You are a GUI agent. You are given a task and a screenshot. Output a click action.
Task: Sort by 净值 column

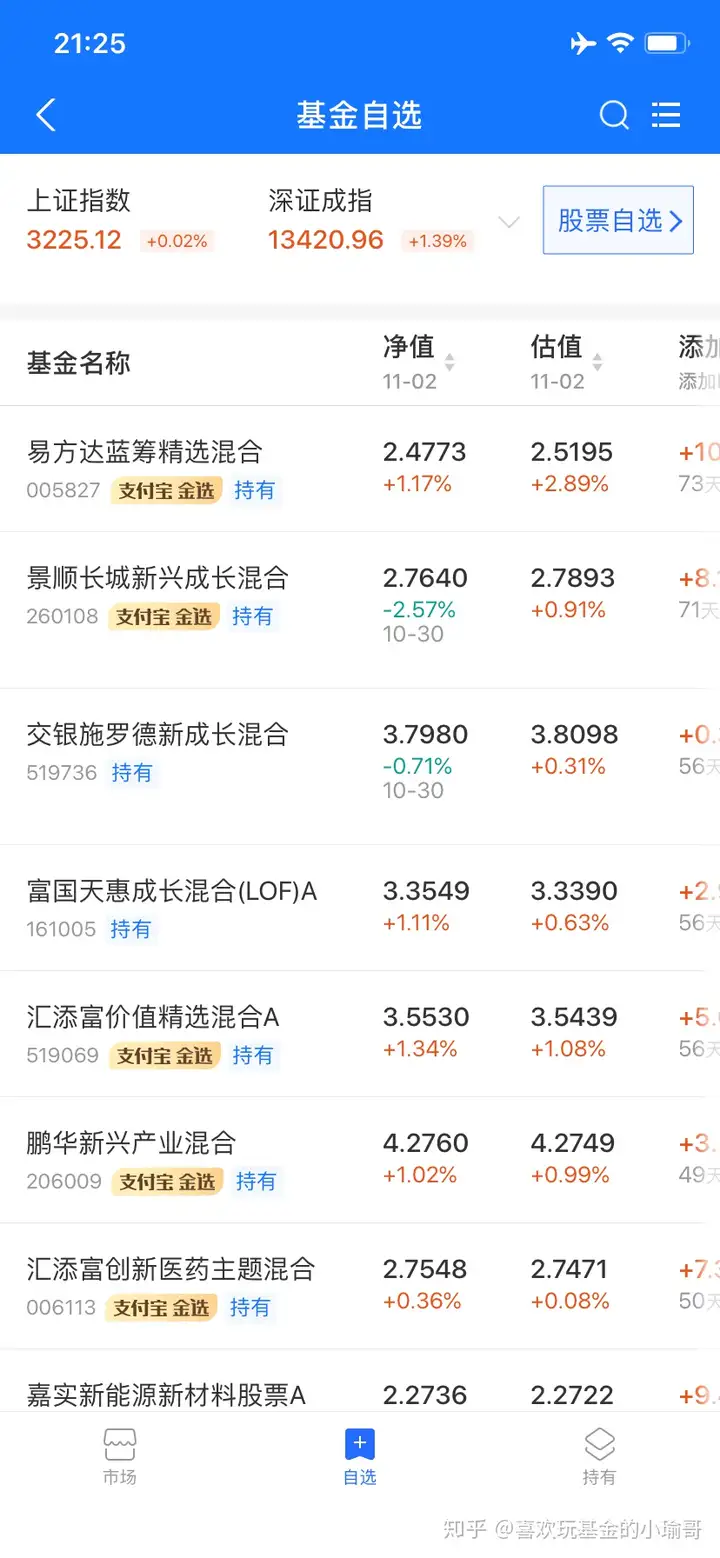tap(419, 362)
